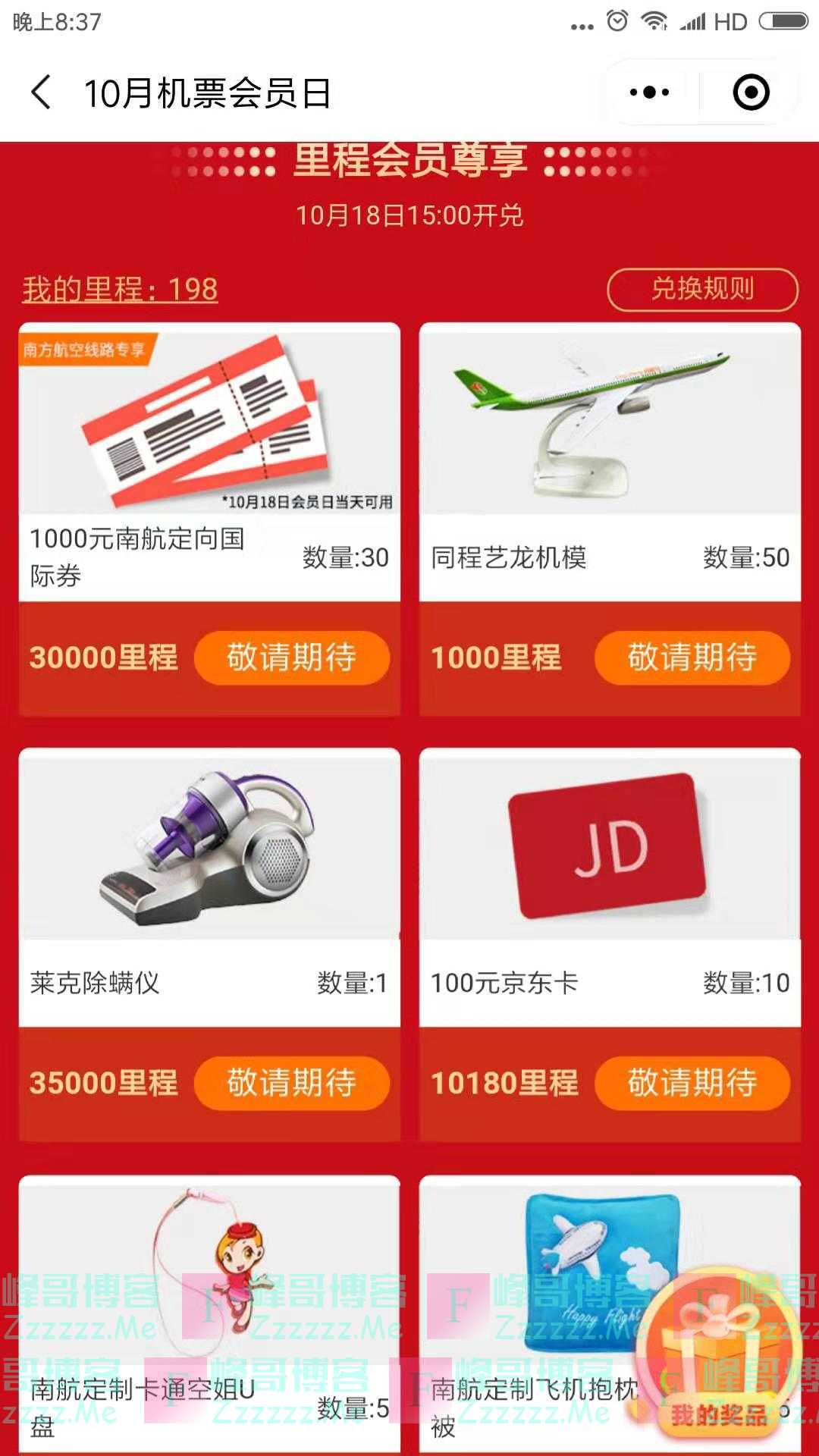
Task: Open 我的奖品 floating gift button
Action: tap(720, 1357)
